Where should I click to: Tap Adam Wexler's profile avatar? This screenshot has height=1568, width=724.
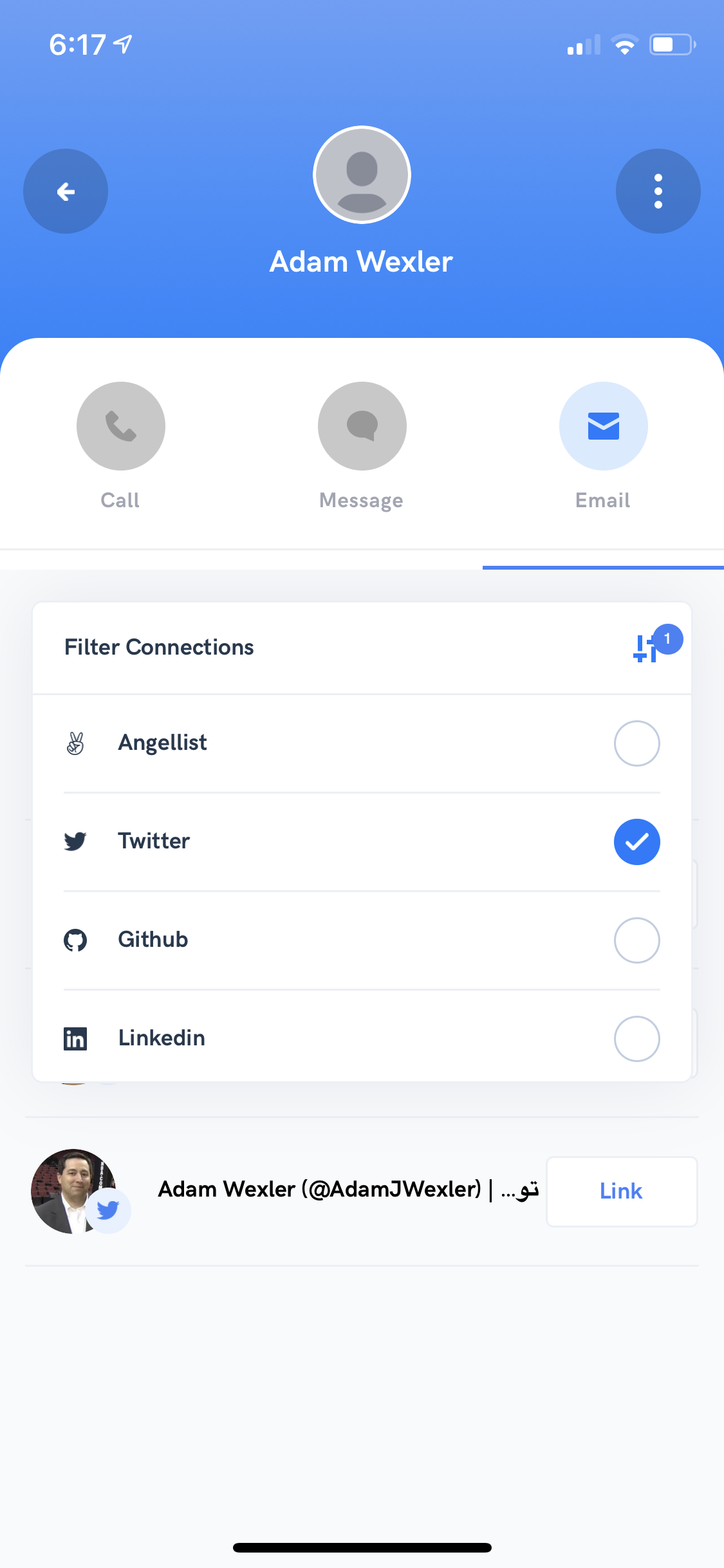click(x=362, y=174)
